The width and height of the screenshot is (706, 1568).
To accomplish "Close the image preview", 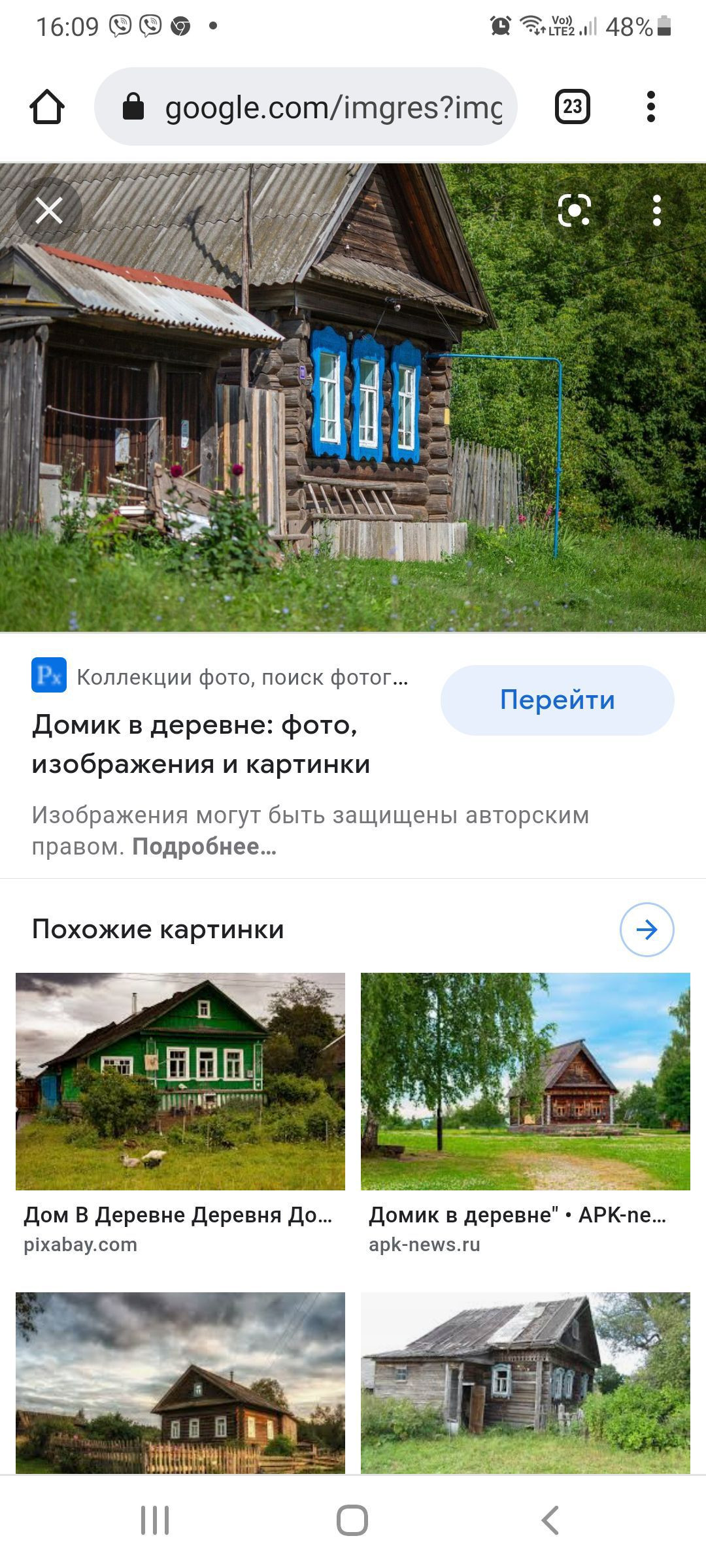I will (x=49, y=210).
